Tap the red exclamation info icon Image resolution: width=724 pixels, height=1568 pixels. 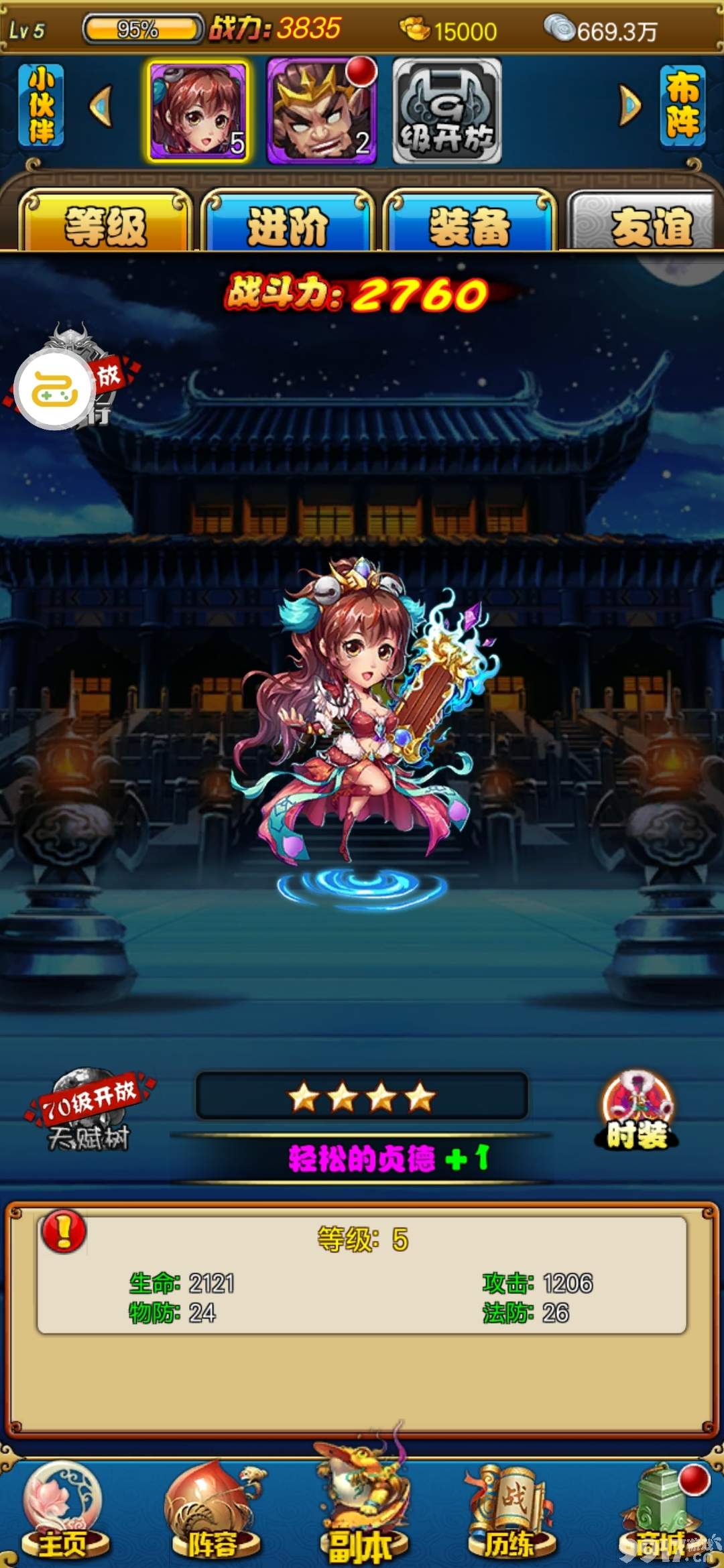(64, 1231)
